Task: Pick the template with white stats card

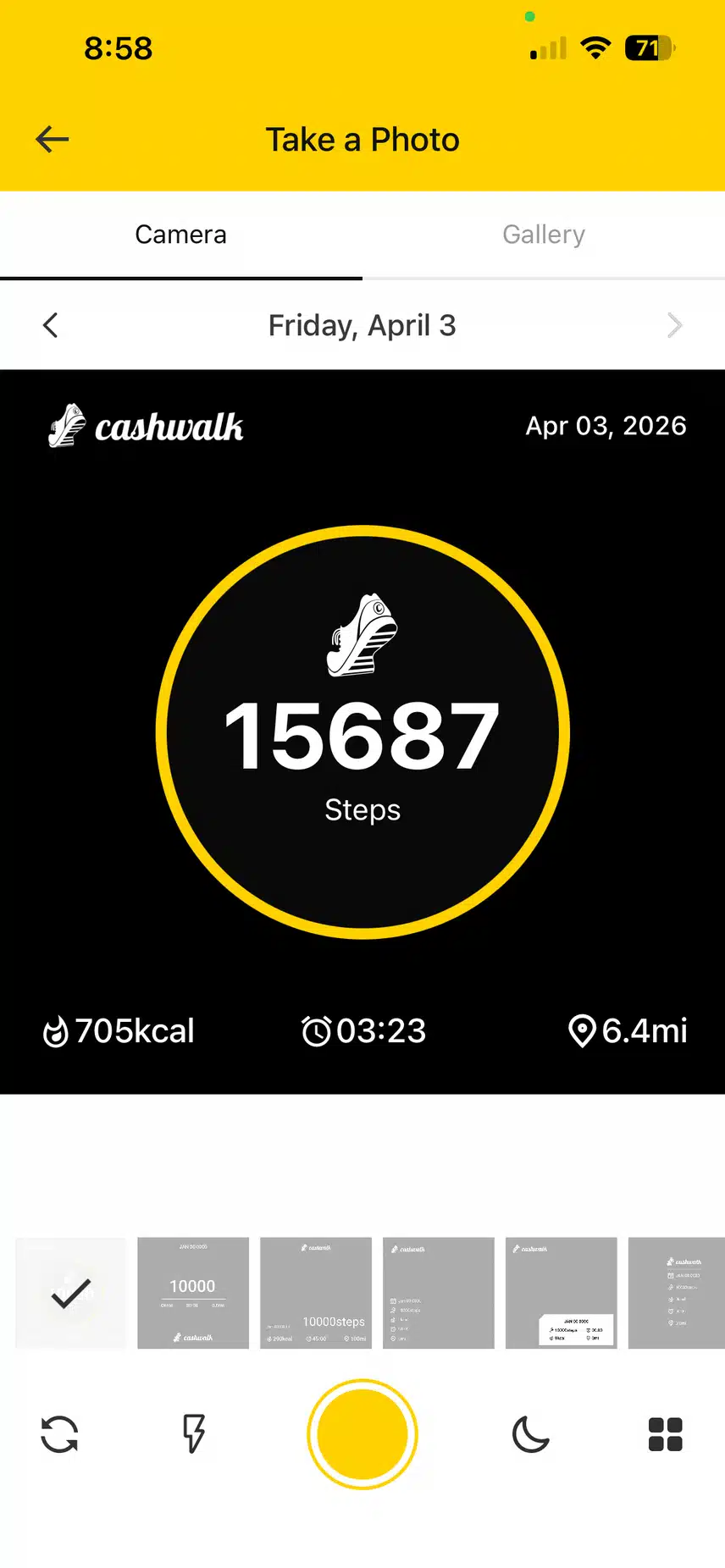Action: tap(561, 1293)
